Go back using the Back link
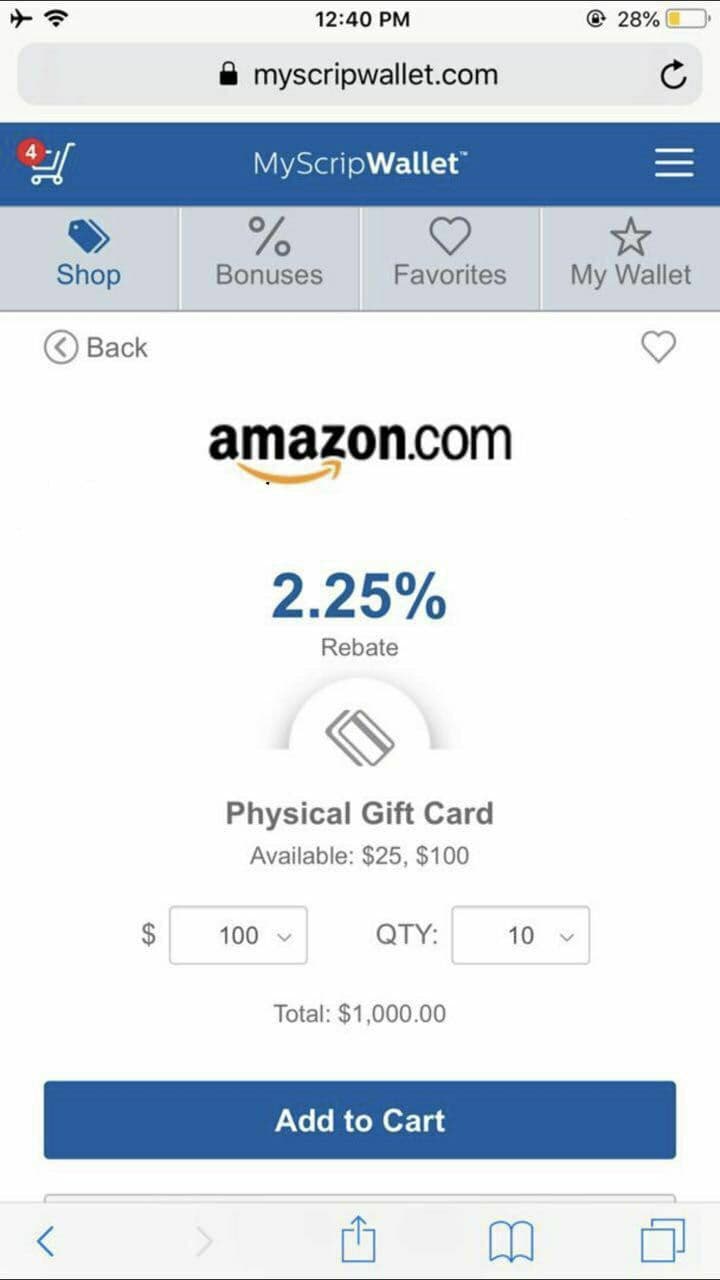The height and width of the screenshot is (1280, 720). 96,348
